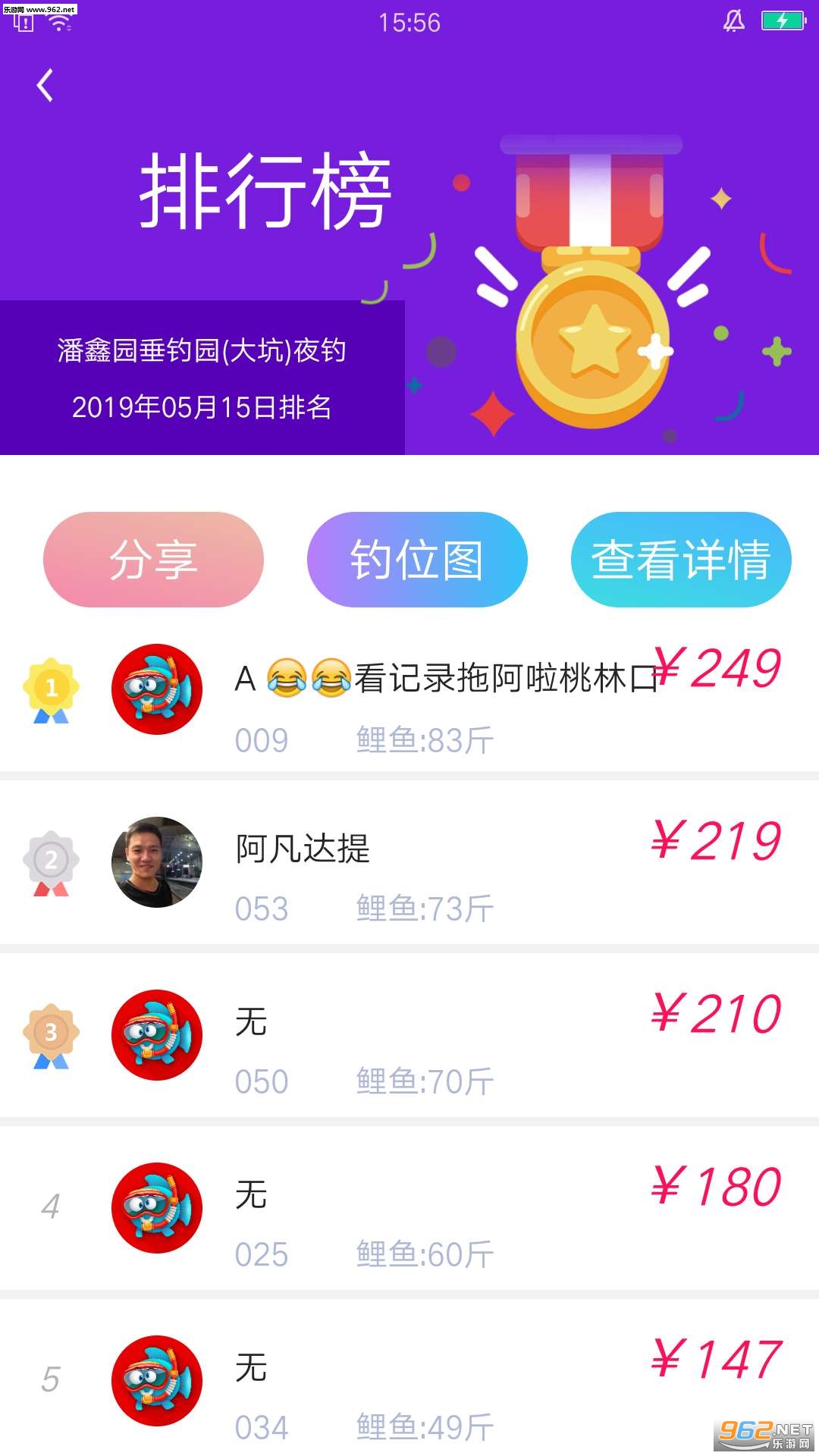
Task: Open 阿凡达提's ranking entry
Action: [x=409, y=864]
